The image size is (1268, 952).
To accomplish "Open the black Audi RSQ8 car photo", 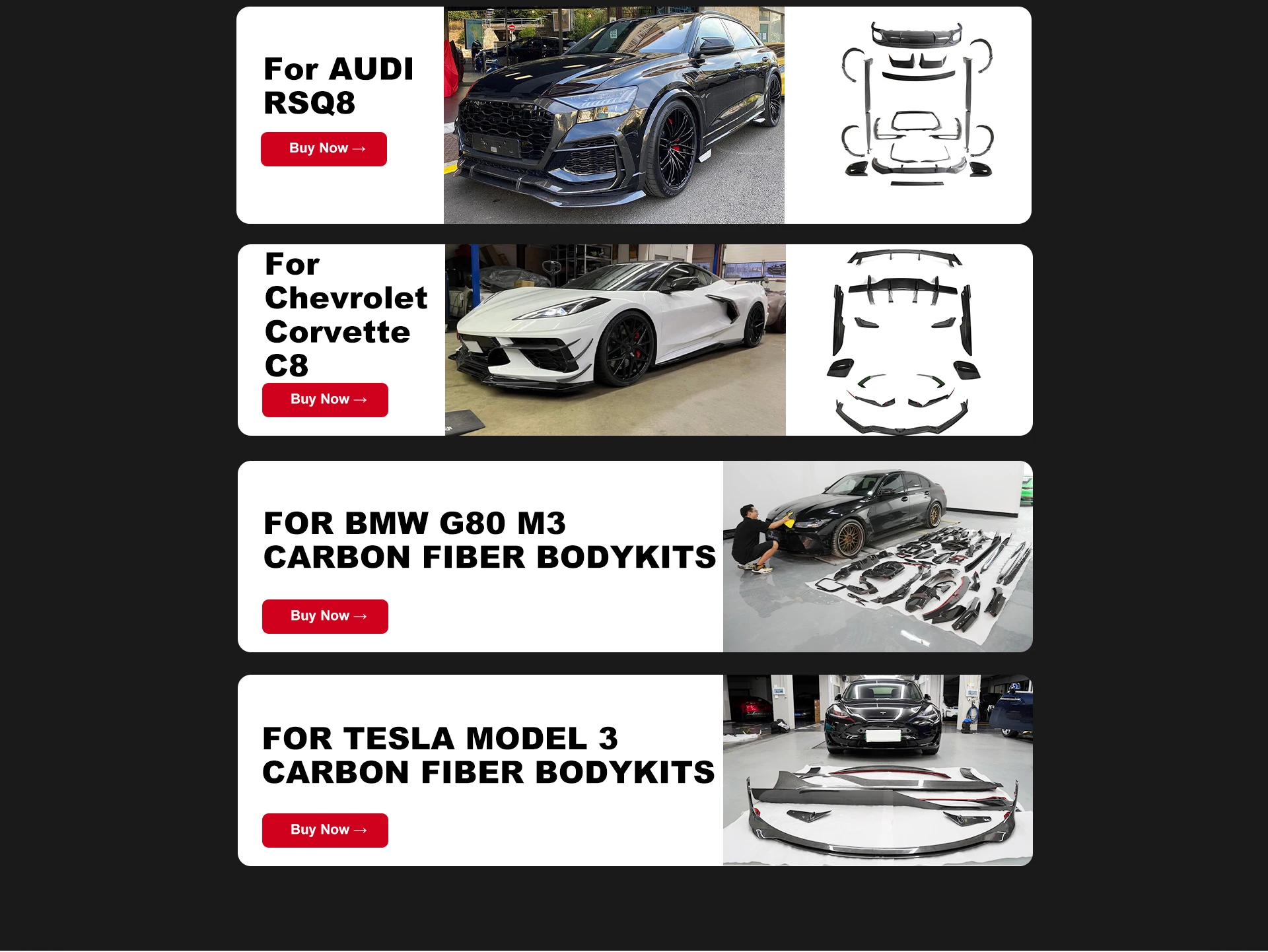I will pos(614,116).
